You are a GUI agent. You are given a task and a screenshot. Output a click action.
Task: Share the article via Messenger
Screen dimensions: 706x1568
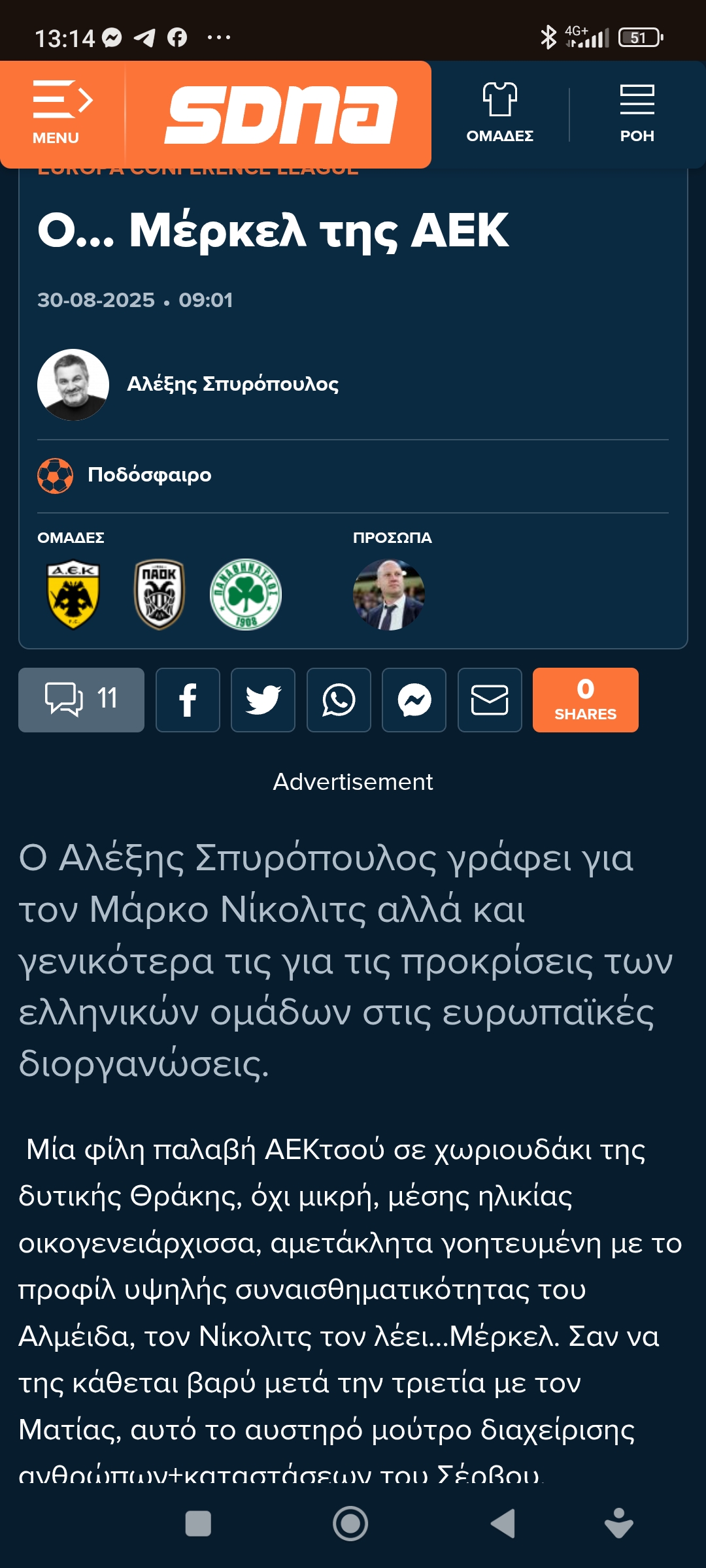(414, 700)
